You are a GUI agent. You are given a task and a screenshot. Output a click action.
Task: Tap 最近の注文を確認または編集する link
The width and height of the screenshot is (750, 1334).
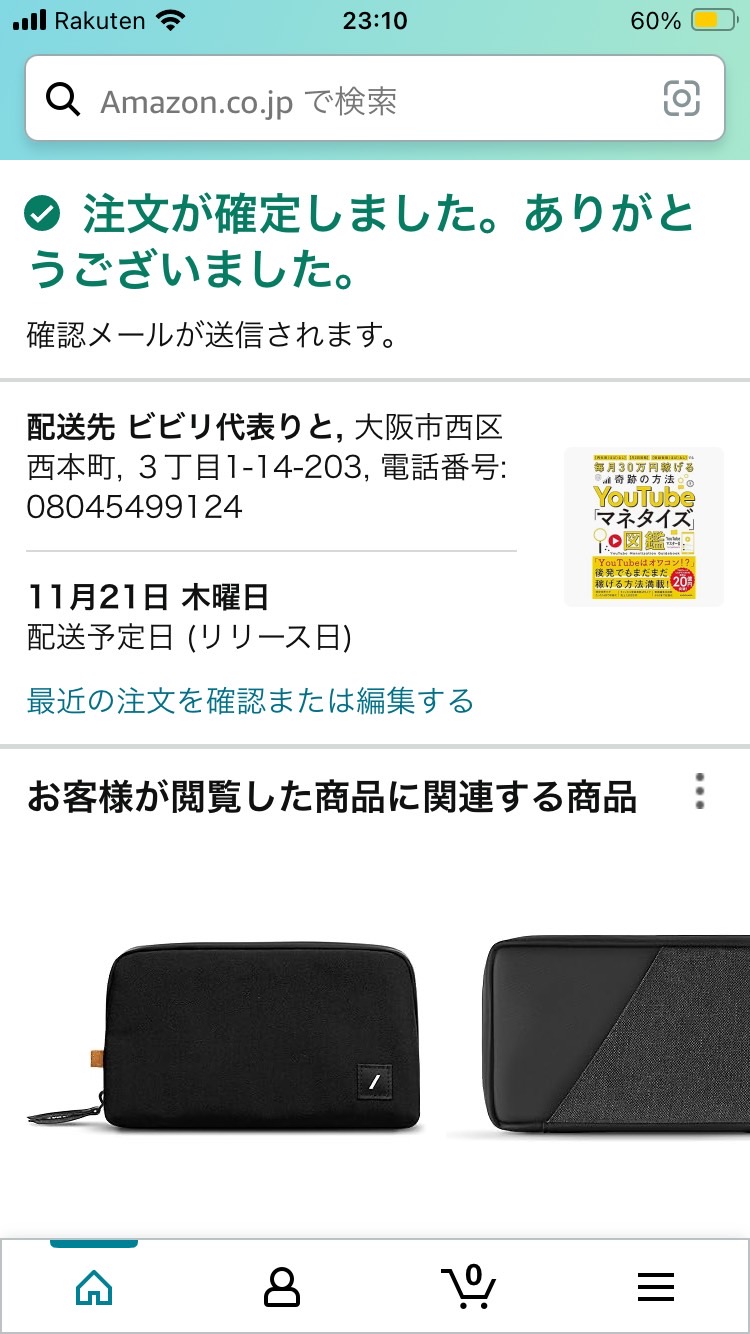[x=250, y=701]
